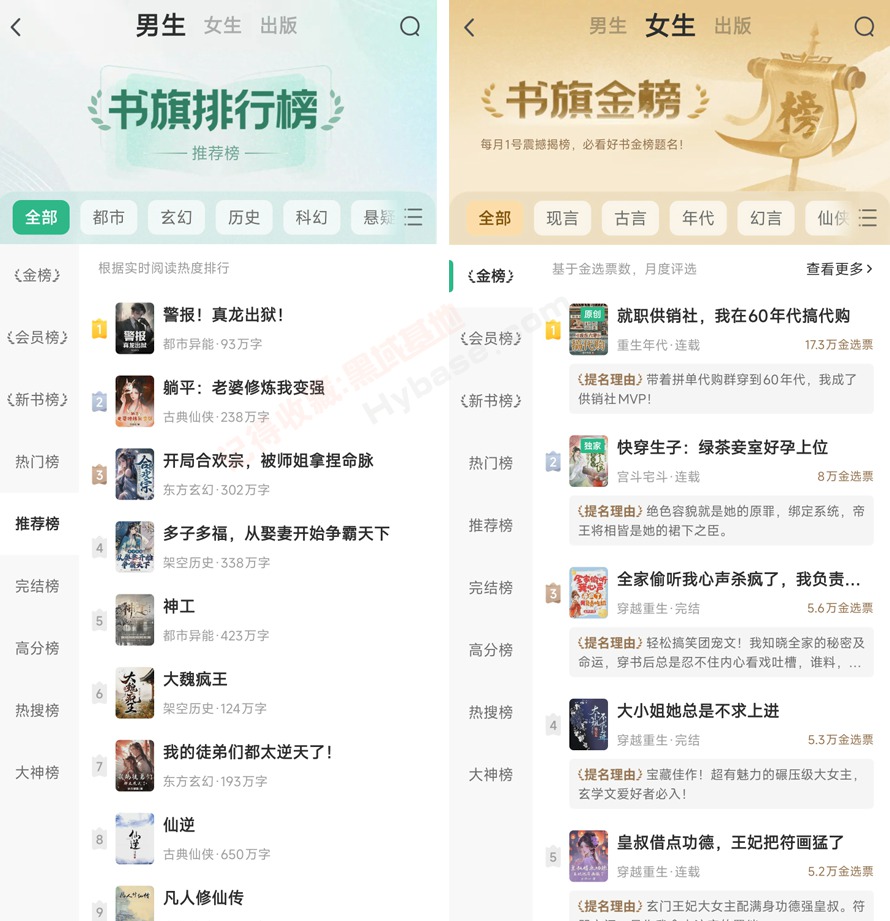Open 躺平：老婆修炼我变强
This screenshot has width=890, height=921.
click(x=244, y=388)
